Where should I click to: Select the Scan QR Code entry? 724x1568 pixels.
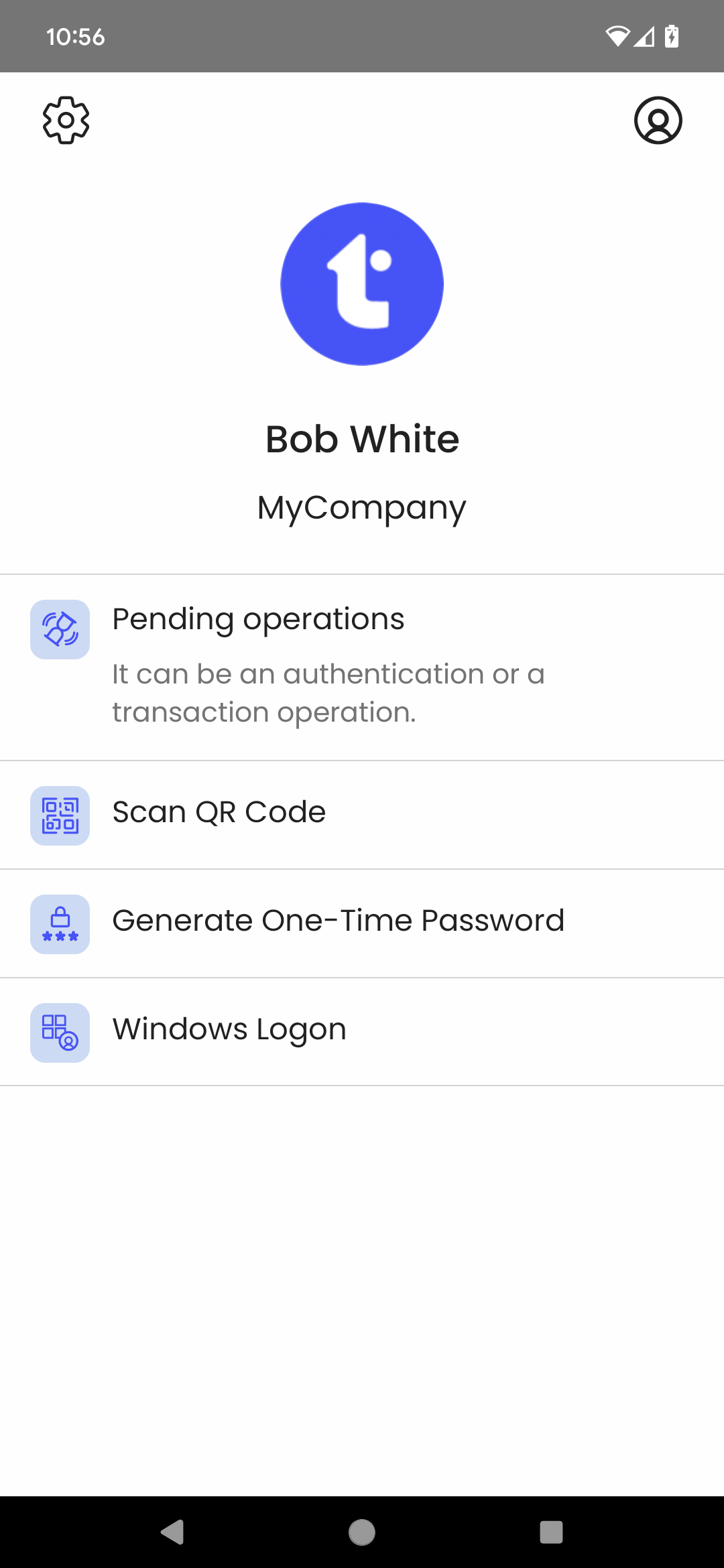362,813
